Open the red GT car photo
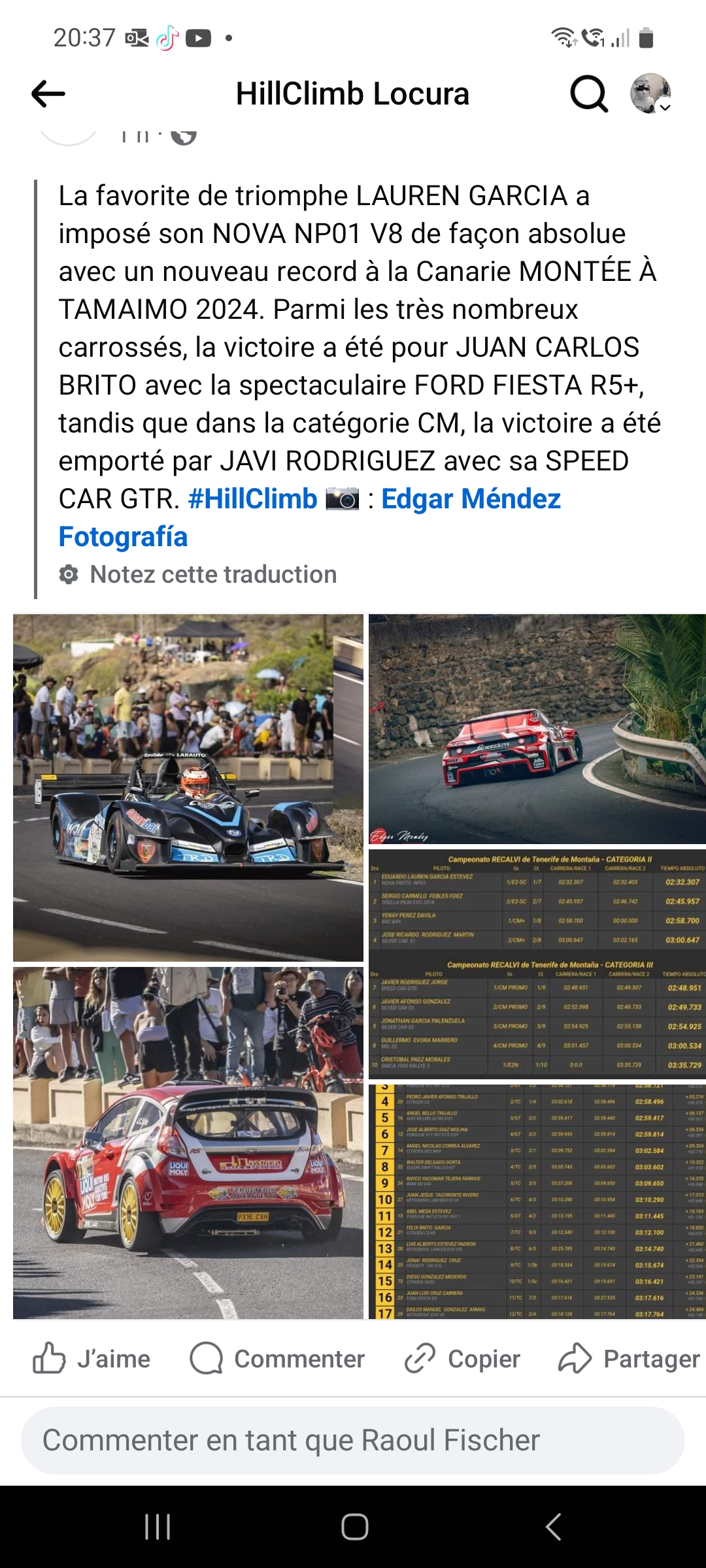This screenshot has width=706, height=1568. pos(537,728)
